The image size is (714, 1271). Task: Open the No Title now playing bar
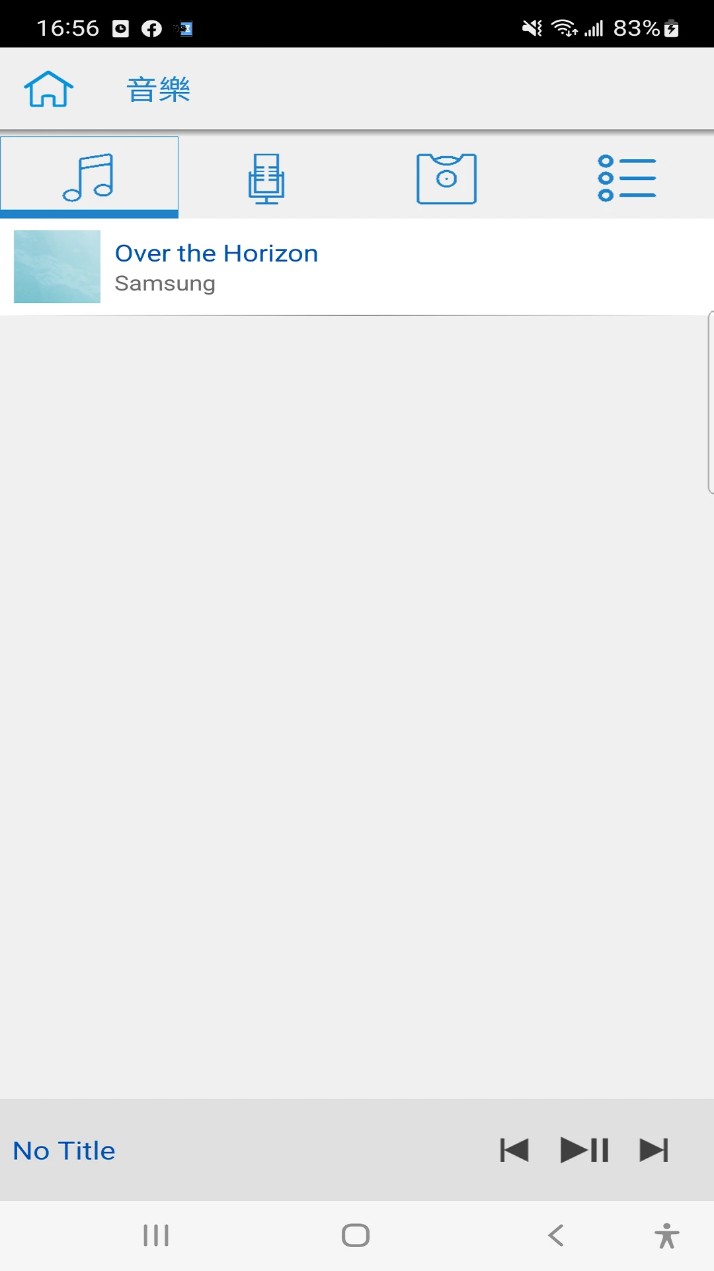(x=64, y=1151)
